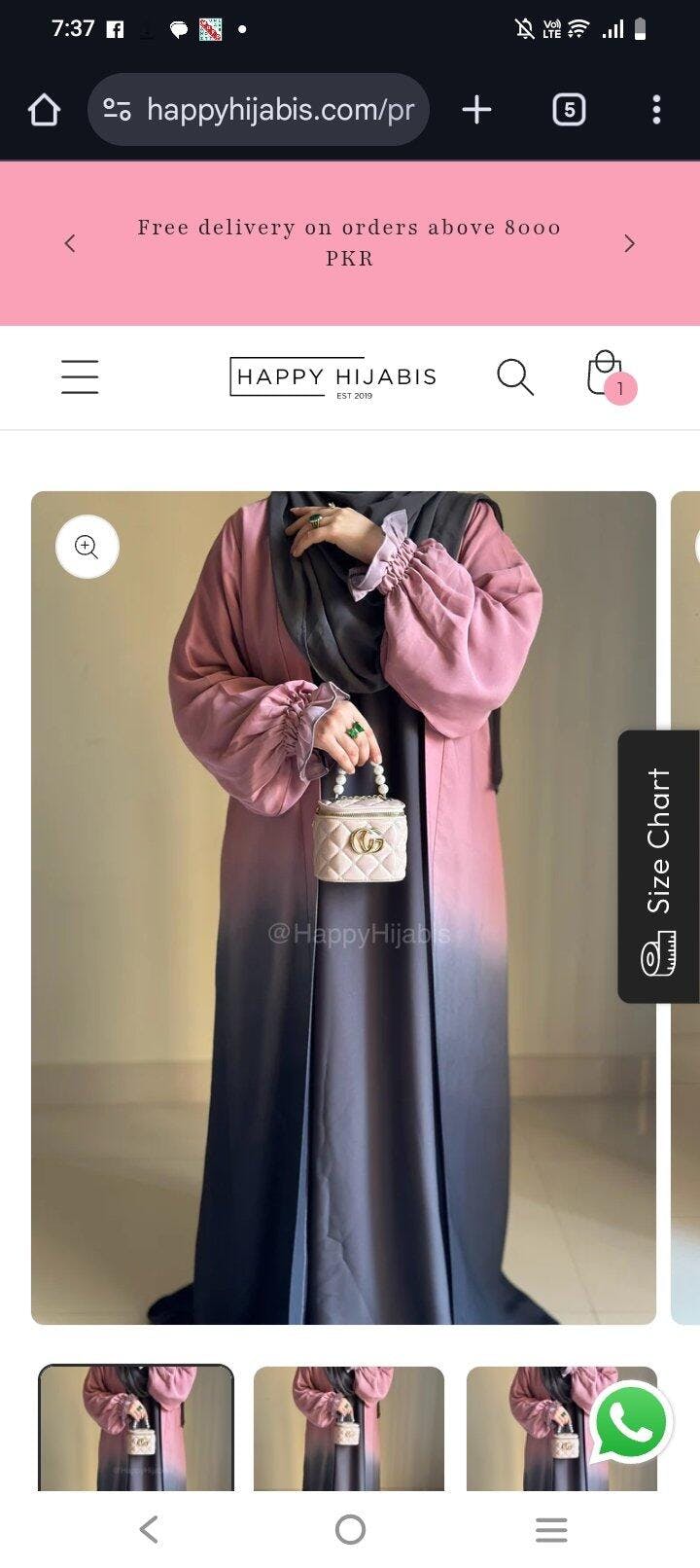
Task: Search the Happy Hijabis store
Action: point(514,376)
